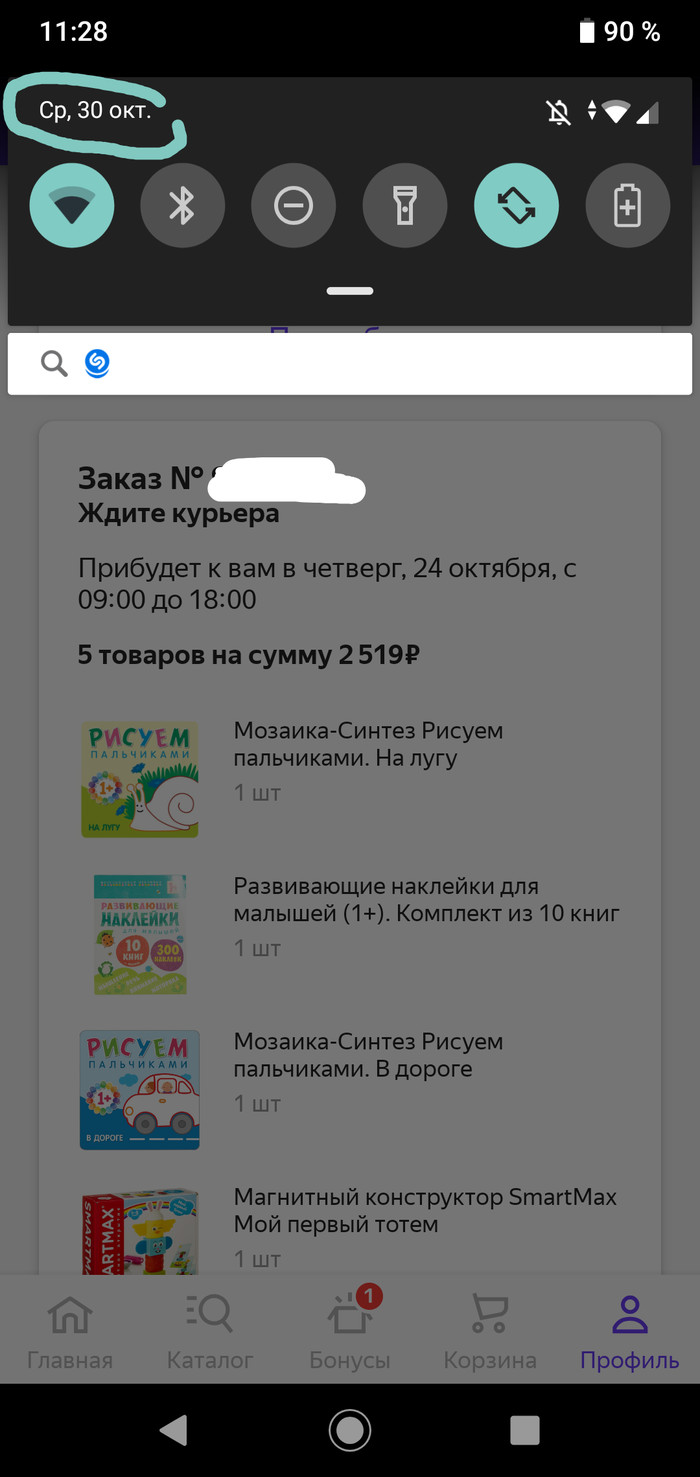This screenshot has width=700, height=1477.
Task: Go to the home screen
Action: pyautogui.click(x=350, y=1430)
